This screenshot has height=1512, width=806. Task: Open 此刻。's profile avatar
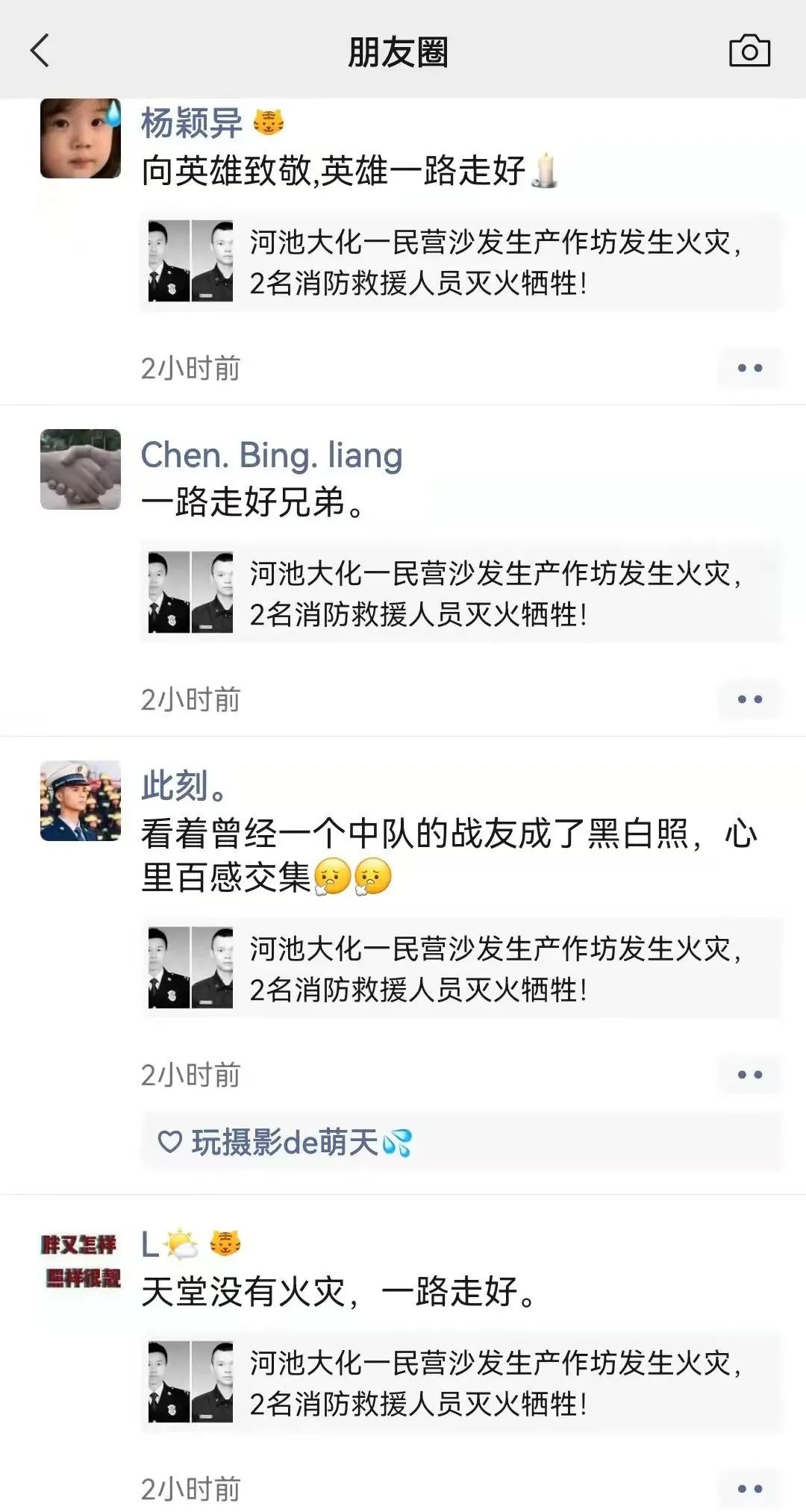point(81,801)
